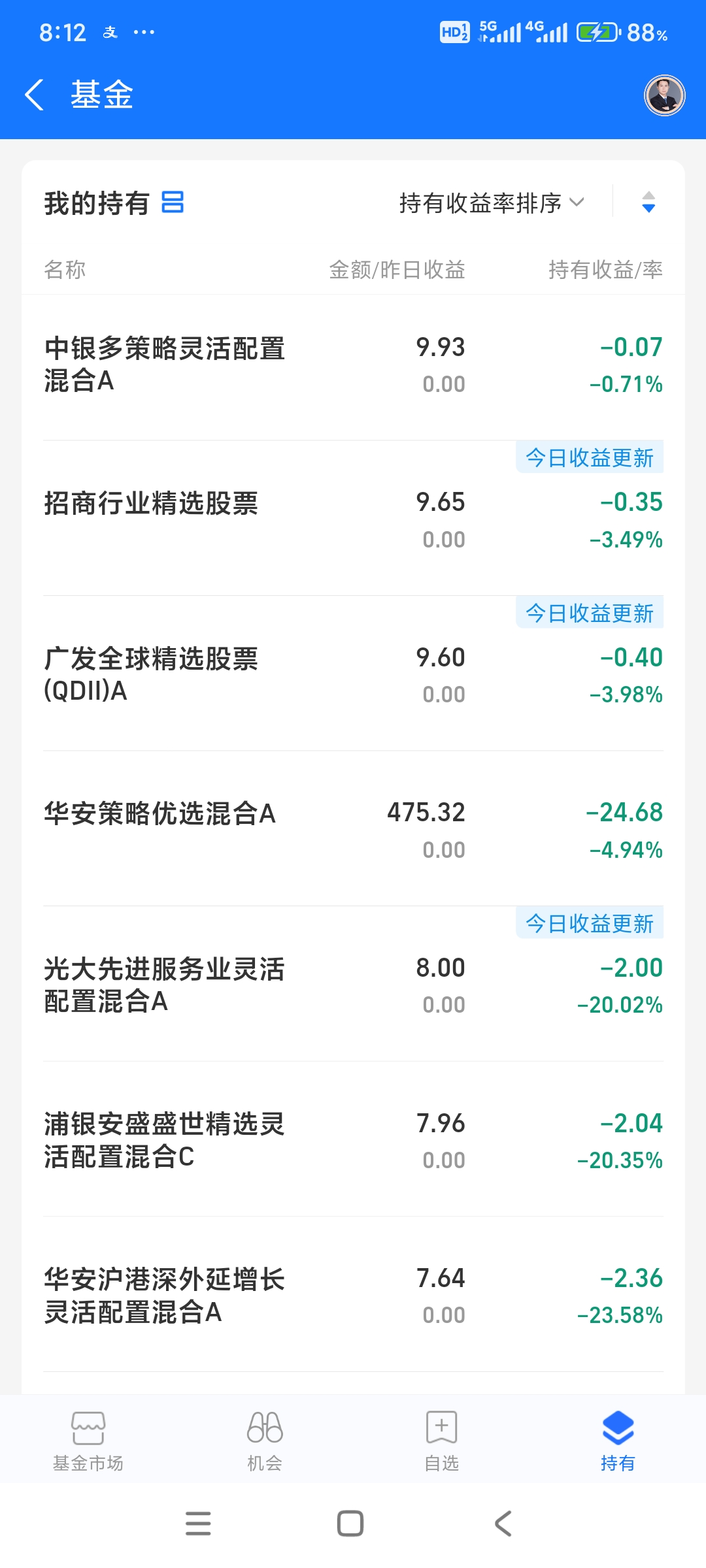706x1568 pixels.
Task: Expand the 持有收益率排序 dropdown
Action: pyautogui.click(x=492, y=203)
